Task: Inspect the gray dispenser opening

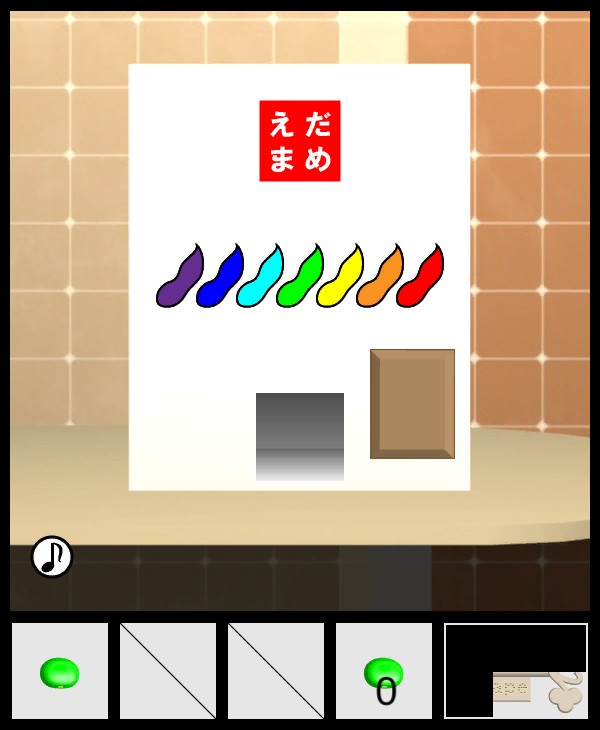Action: tap(299, 436)
